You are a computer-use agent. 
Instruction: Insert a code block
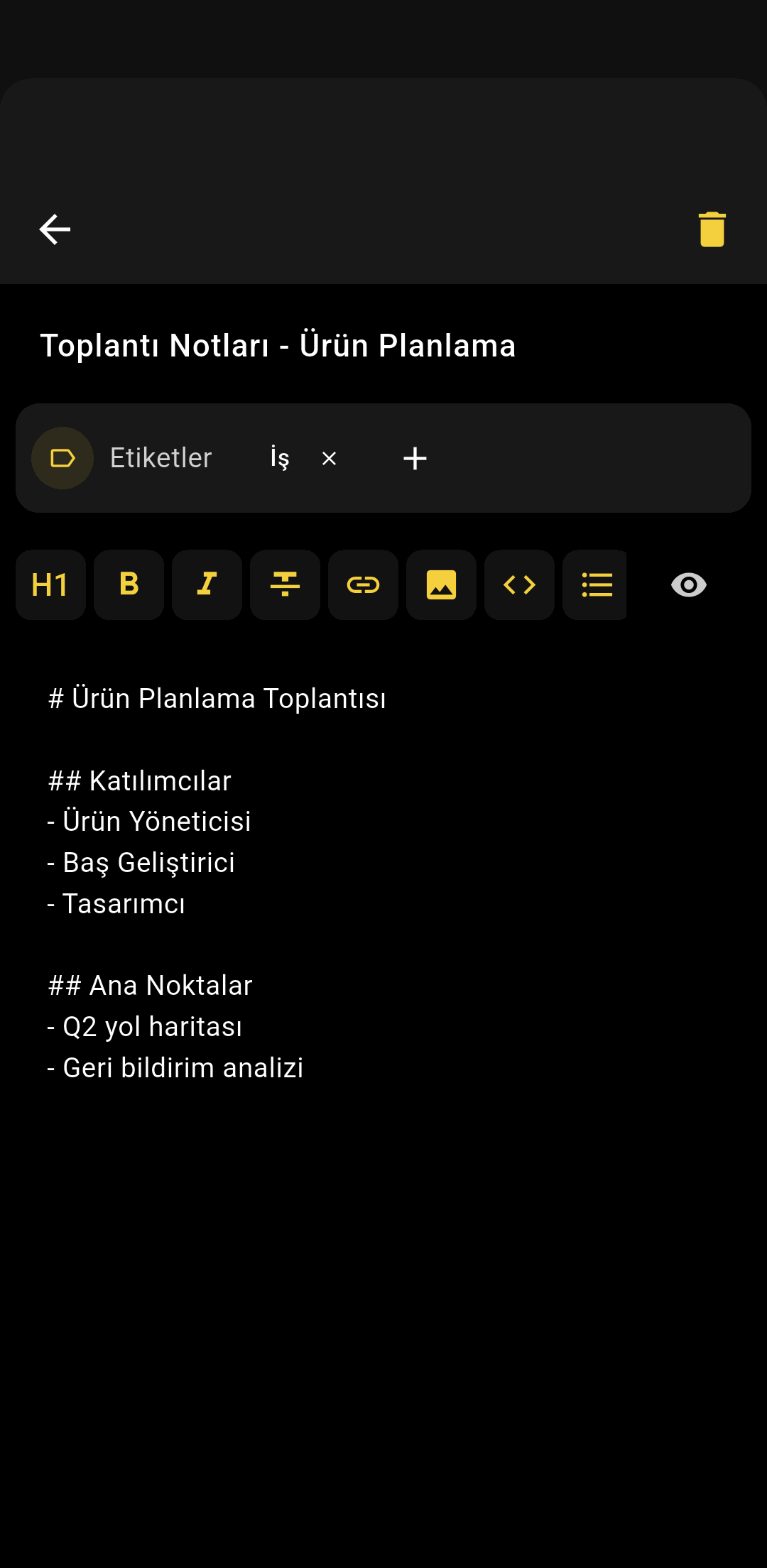click(519, 585)
